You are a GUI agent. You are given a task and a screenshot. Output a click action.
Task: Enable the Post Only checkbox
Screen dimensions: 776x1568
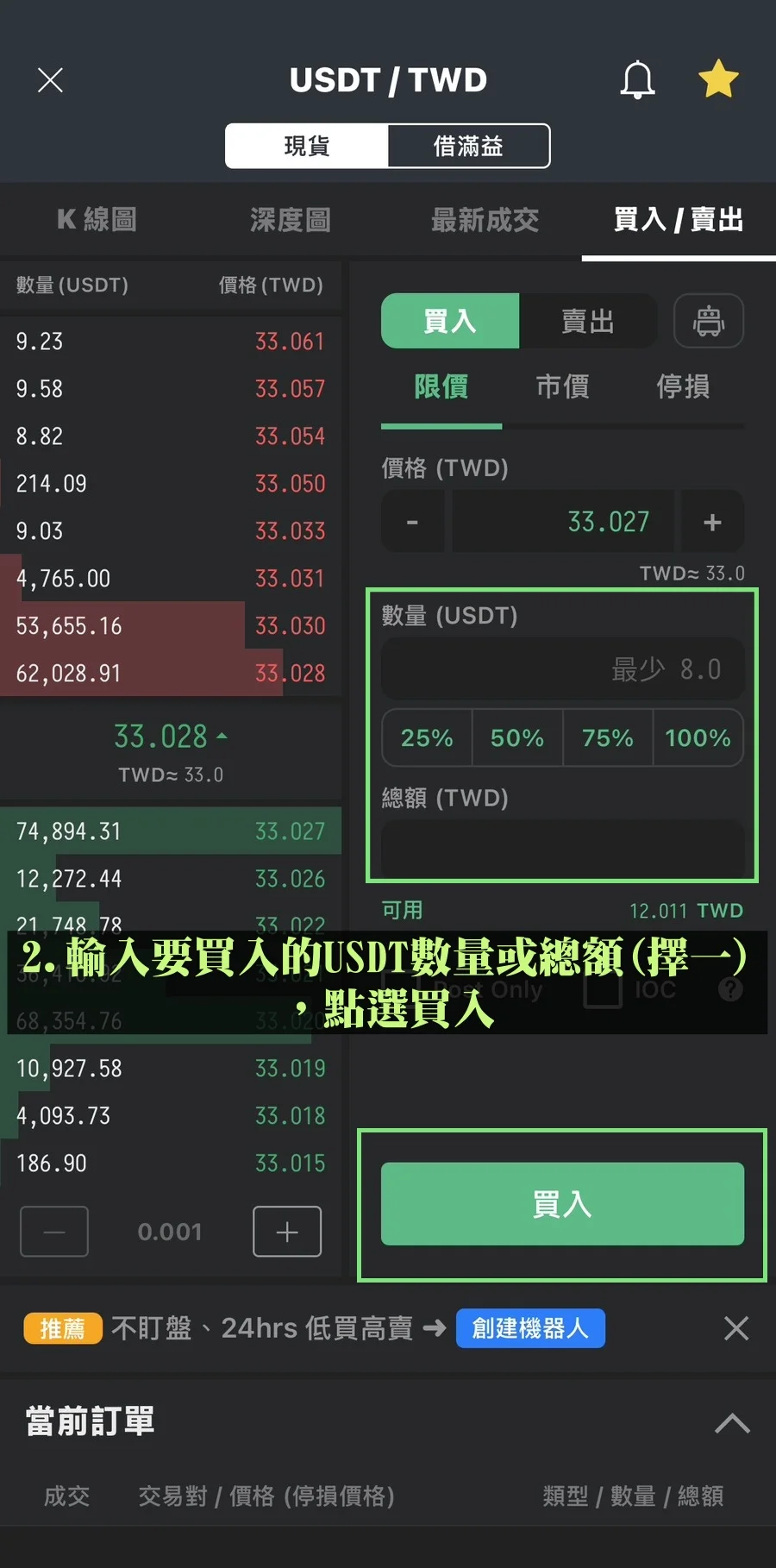[x=401, y=989]
